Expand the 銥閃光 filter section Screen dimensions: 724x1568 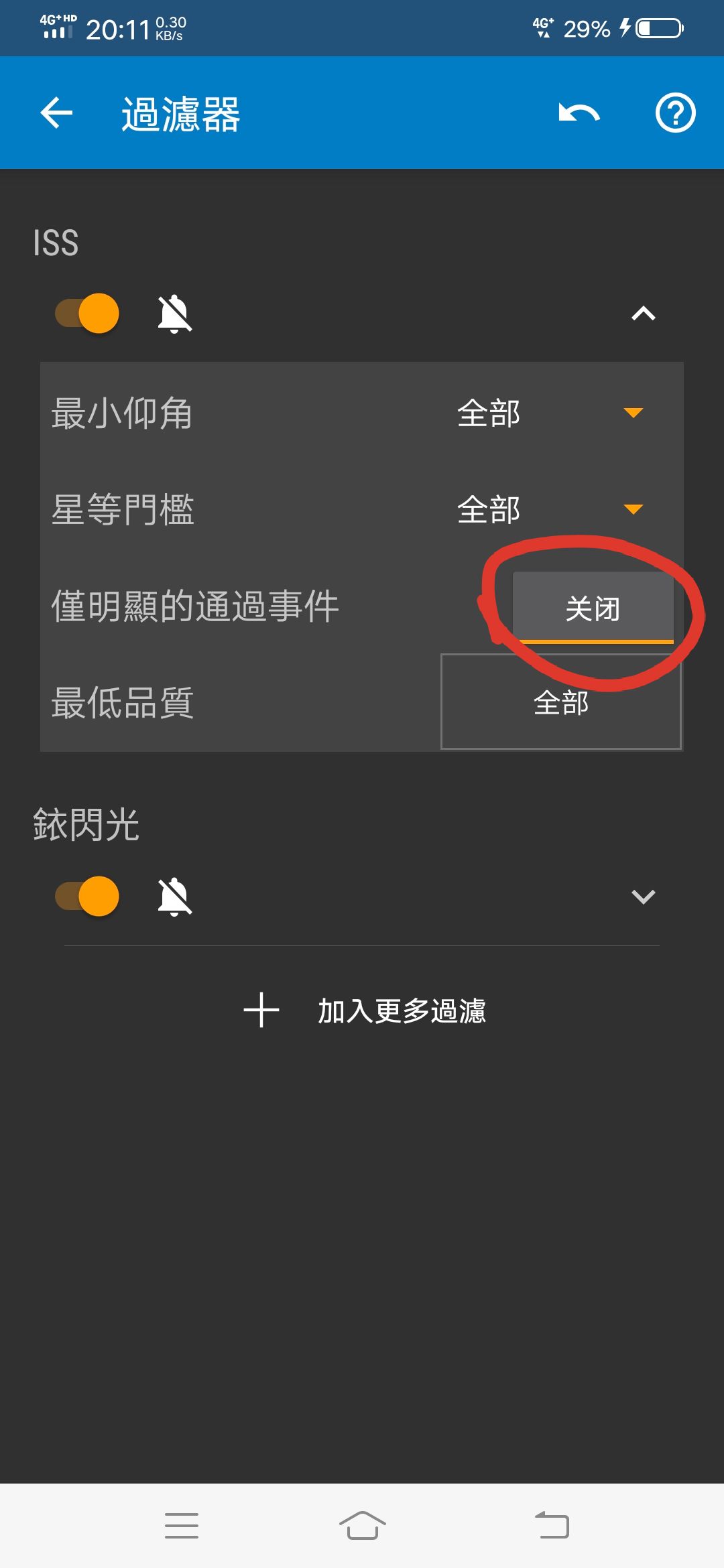tap(643, 897)
